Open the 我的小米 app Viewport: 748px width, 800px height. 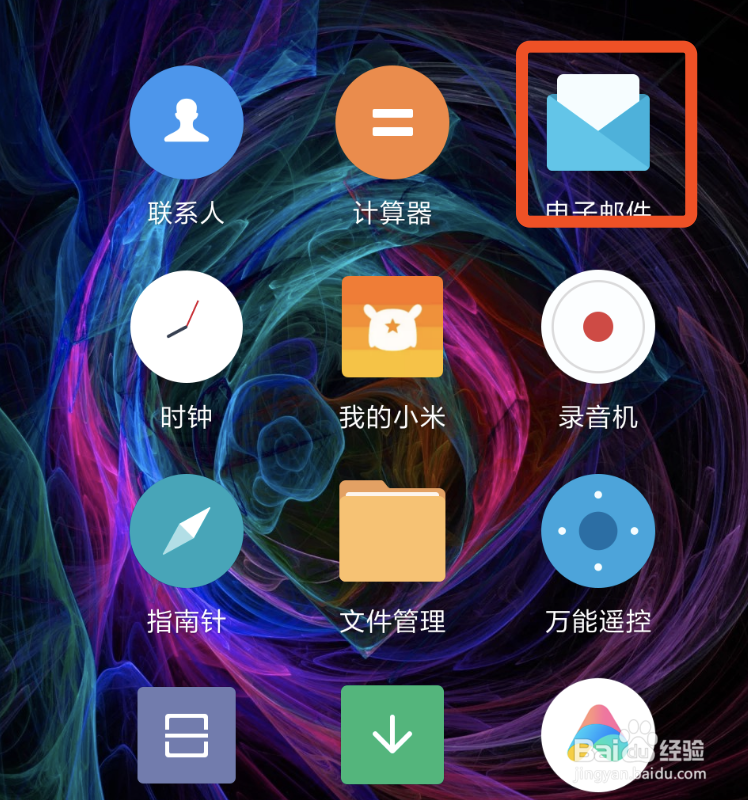click(392, 328)
